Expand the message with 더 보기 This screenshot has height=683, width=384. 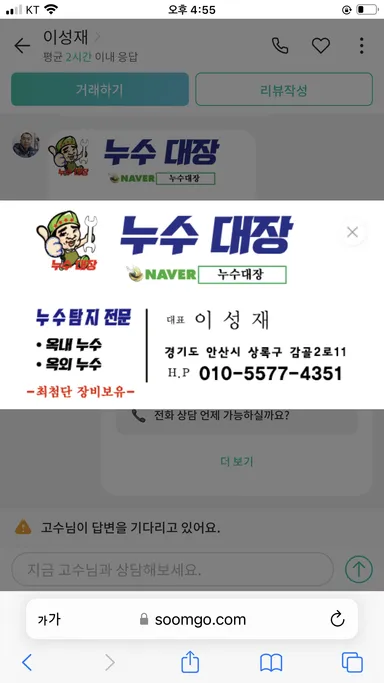coord(236,462)
